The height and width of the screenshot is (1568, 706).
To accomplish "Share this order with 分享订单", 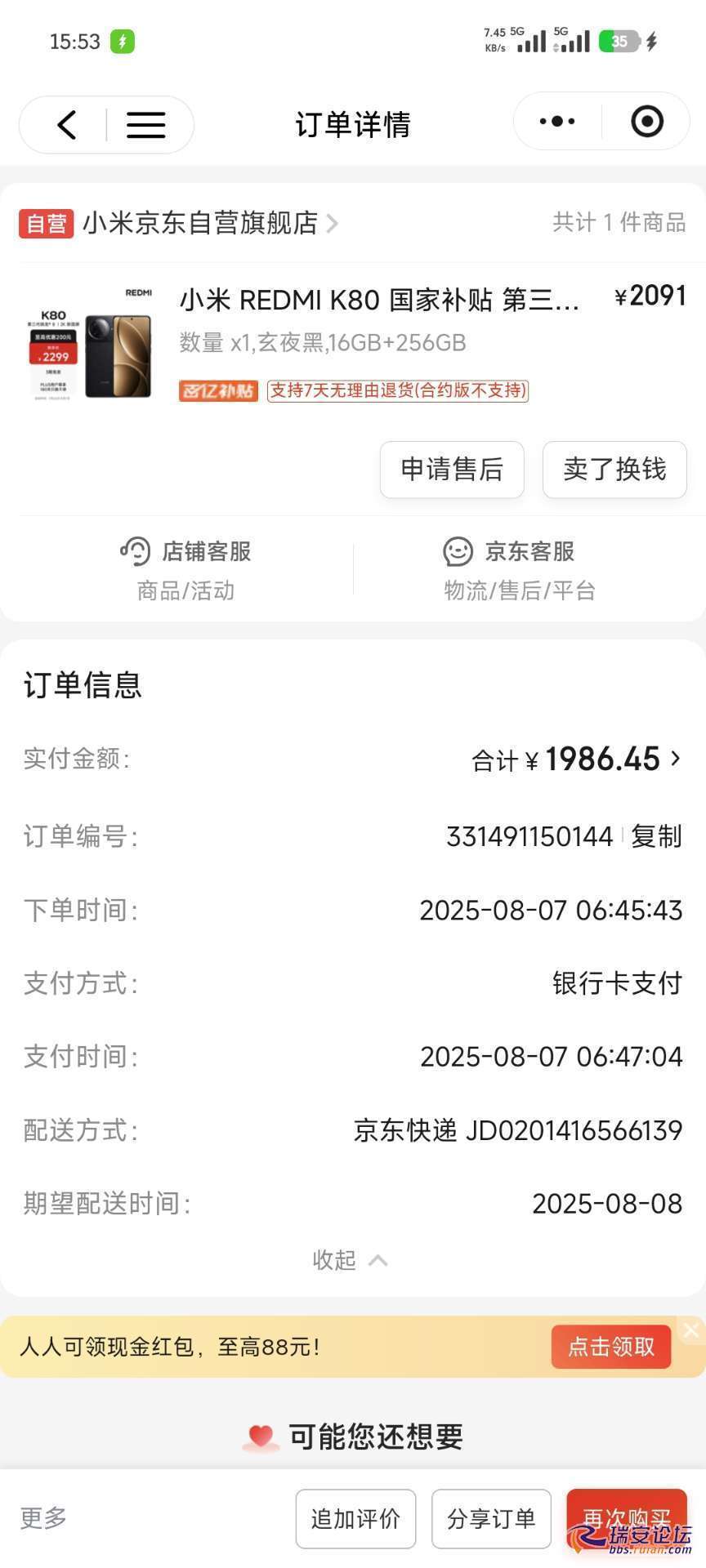I will pyautogui.click(x=491, y=1518).
